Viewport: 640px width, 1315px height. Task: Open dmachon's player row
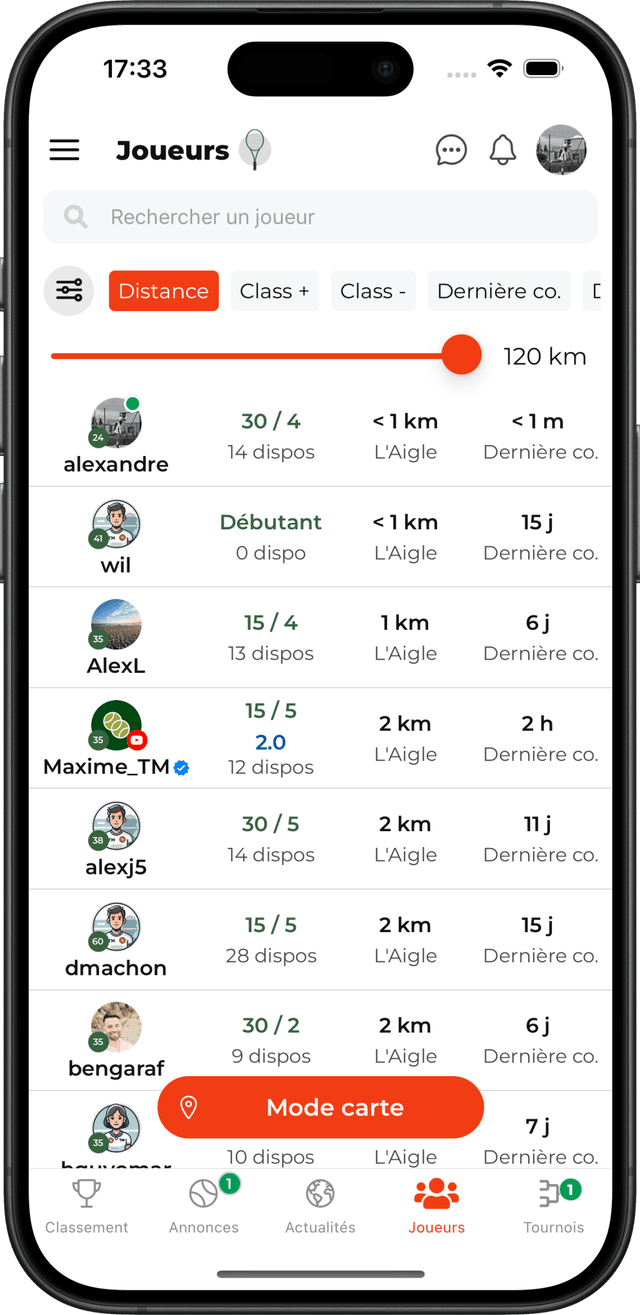point(320,940)
